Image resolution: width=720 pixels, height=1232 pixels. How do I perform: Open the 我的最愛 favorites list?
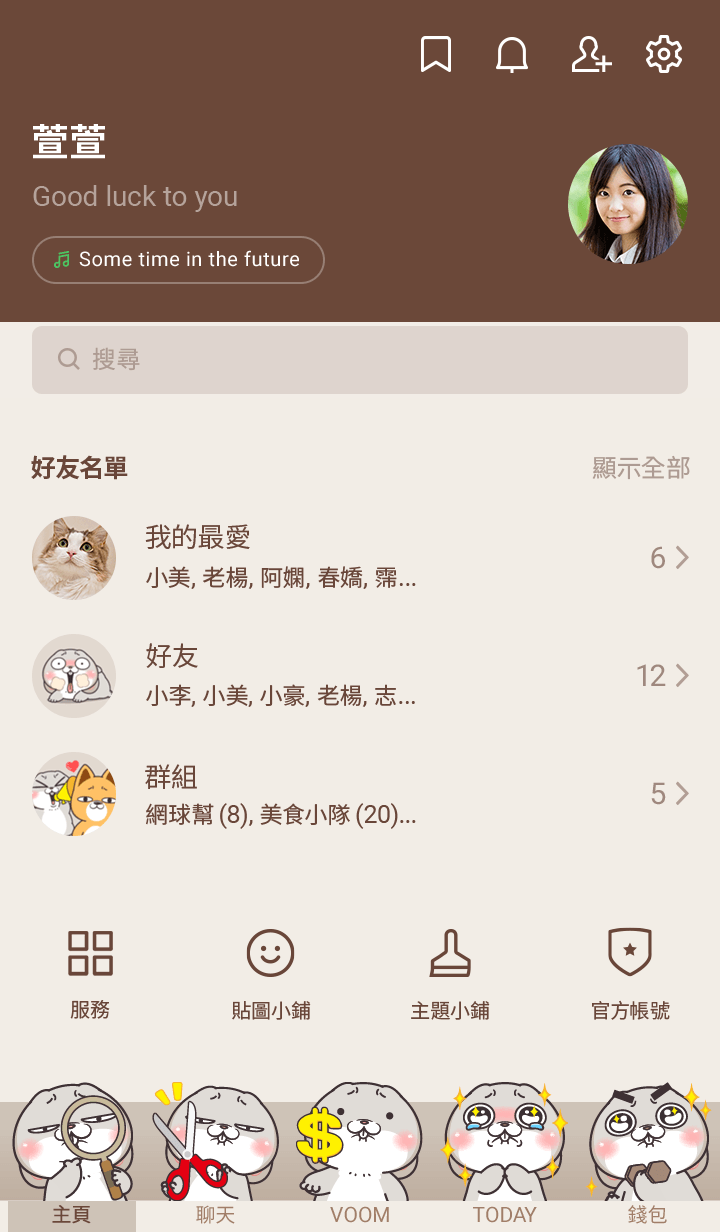pos(360,558)
